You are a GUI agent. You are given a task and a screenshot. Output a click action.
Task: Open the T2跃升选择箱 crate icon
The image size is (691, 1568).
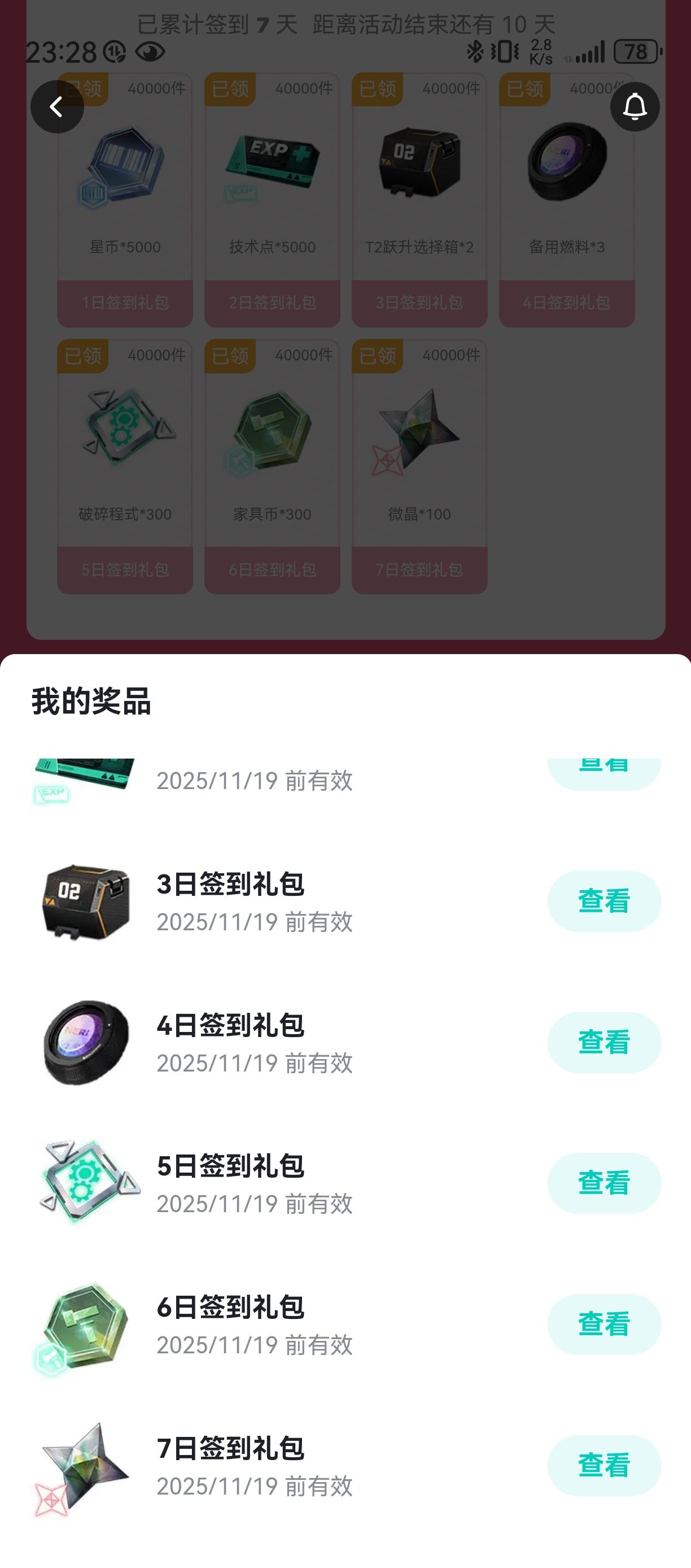419,162
